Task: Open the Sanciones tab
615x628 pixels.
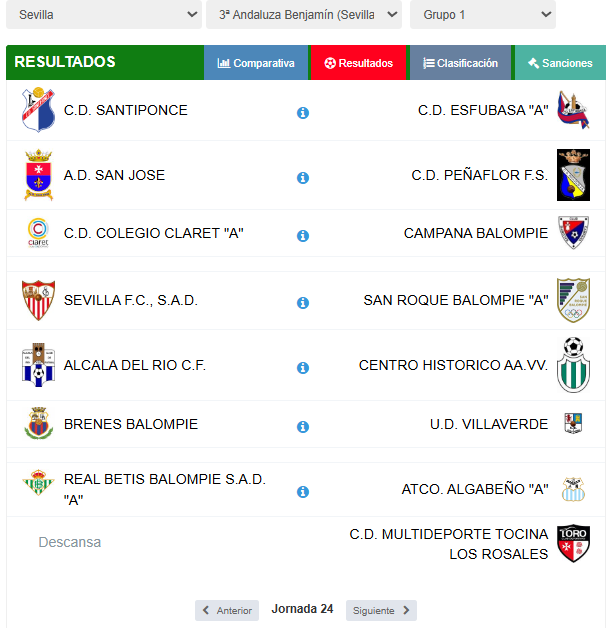Action: tap(560, 63)
